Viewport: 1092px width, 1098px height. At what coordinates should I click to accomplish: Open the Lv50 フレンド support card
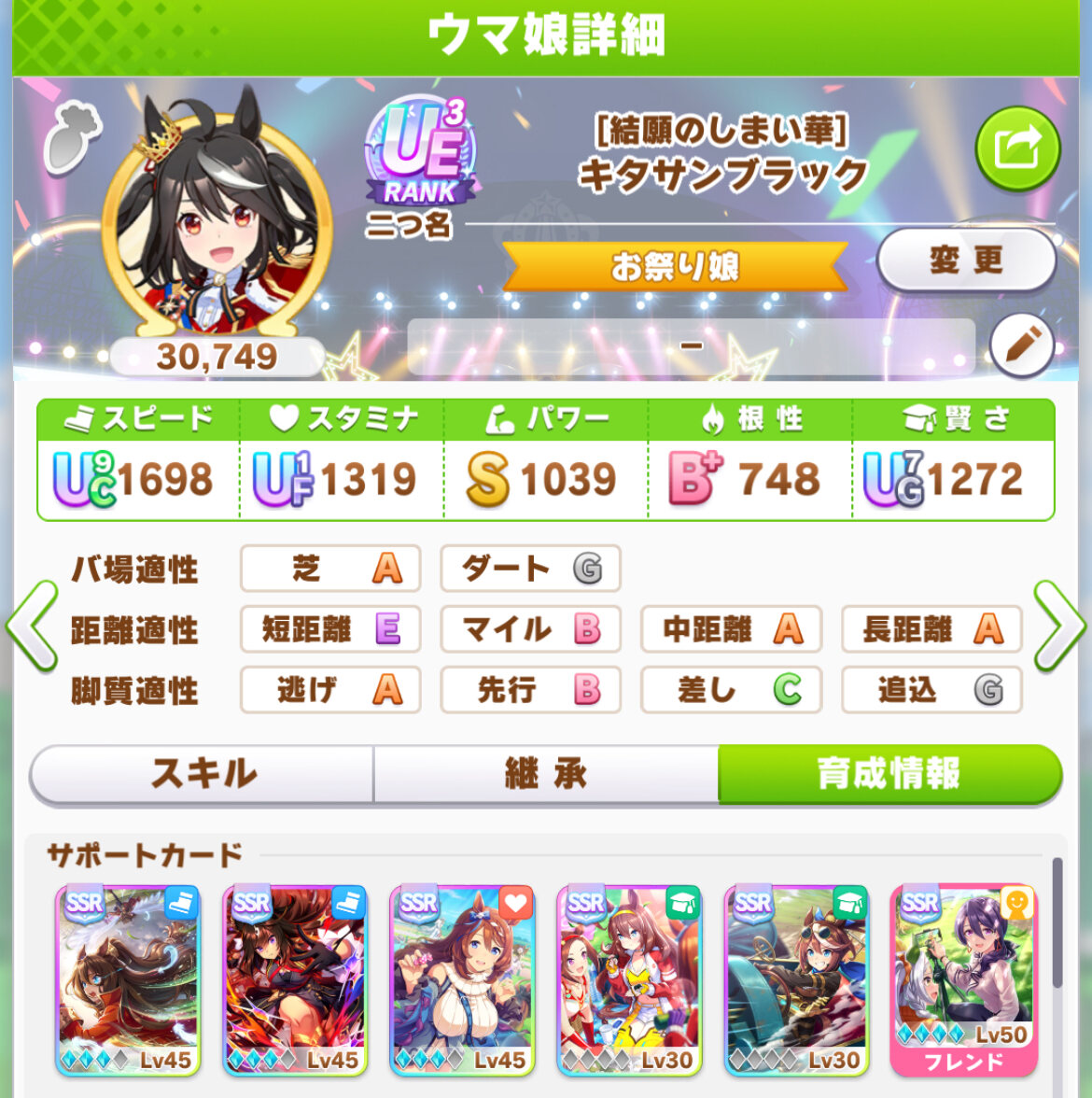963,980
